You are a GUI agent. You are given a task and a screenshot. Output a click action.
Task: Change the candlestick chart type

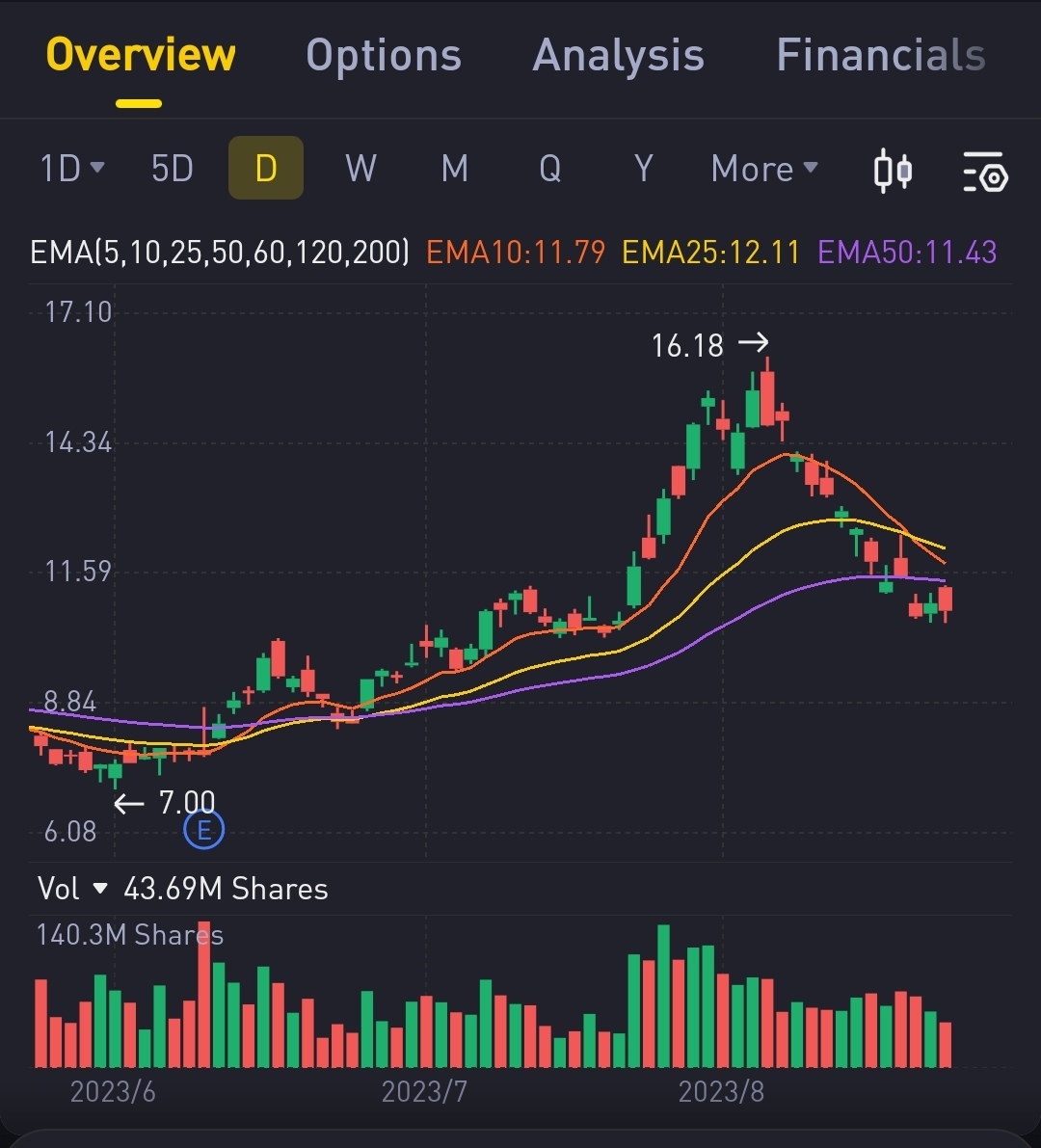coord(893,171)
